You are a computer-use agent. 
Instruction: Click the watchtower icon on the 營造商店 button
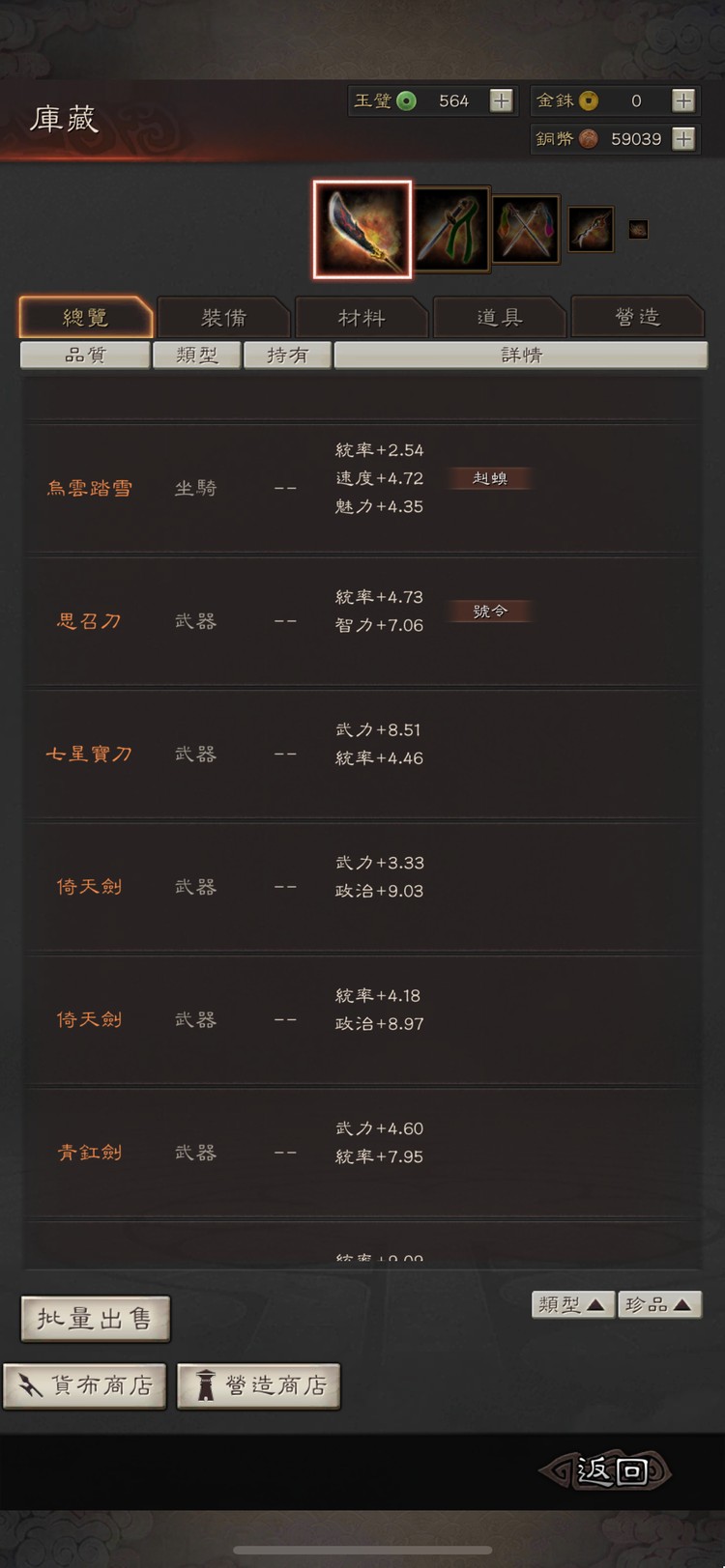[x=206, y=1385]
